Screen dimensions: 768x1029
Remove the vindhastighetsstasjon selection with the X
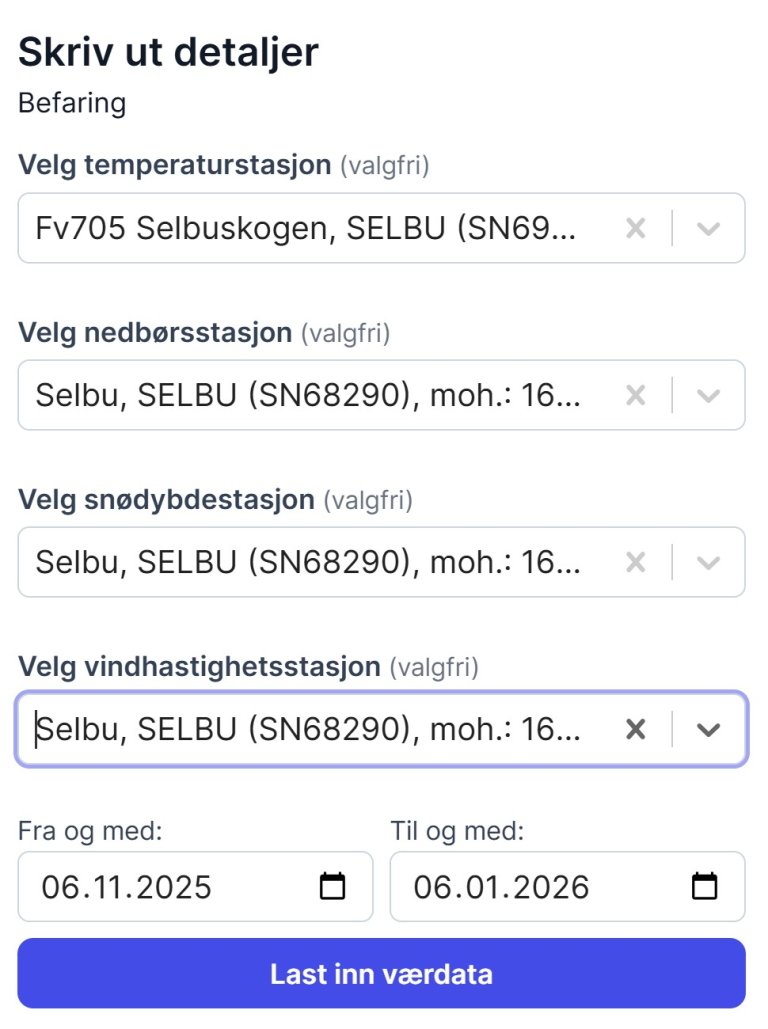tap(635, 729)
